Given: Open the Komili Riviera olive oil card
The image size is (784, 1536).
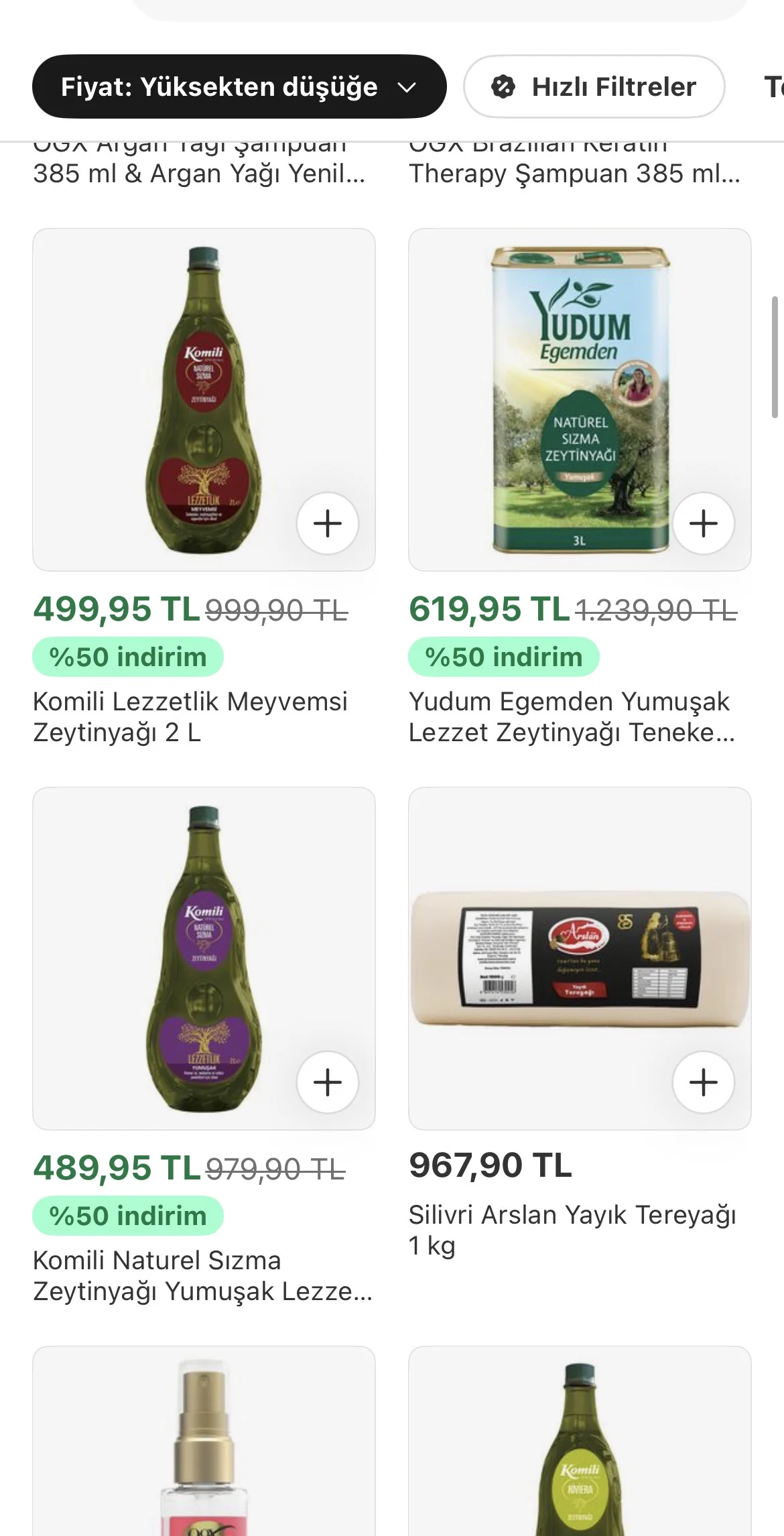Looking at the screenshot, I should [580, 1441].
